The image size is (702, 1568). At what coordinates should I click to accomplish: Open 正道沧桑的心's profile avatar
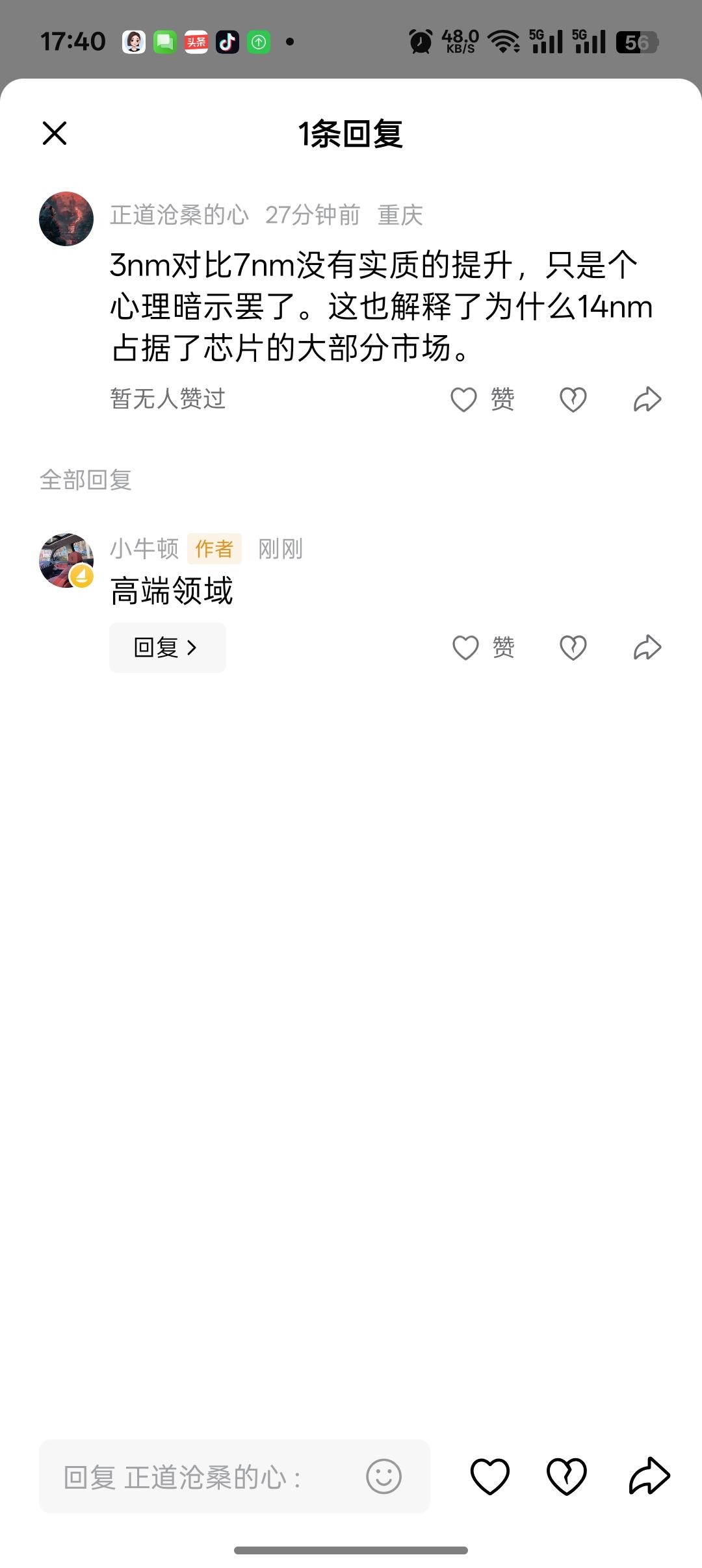(65, 217)
